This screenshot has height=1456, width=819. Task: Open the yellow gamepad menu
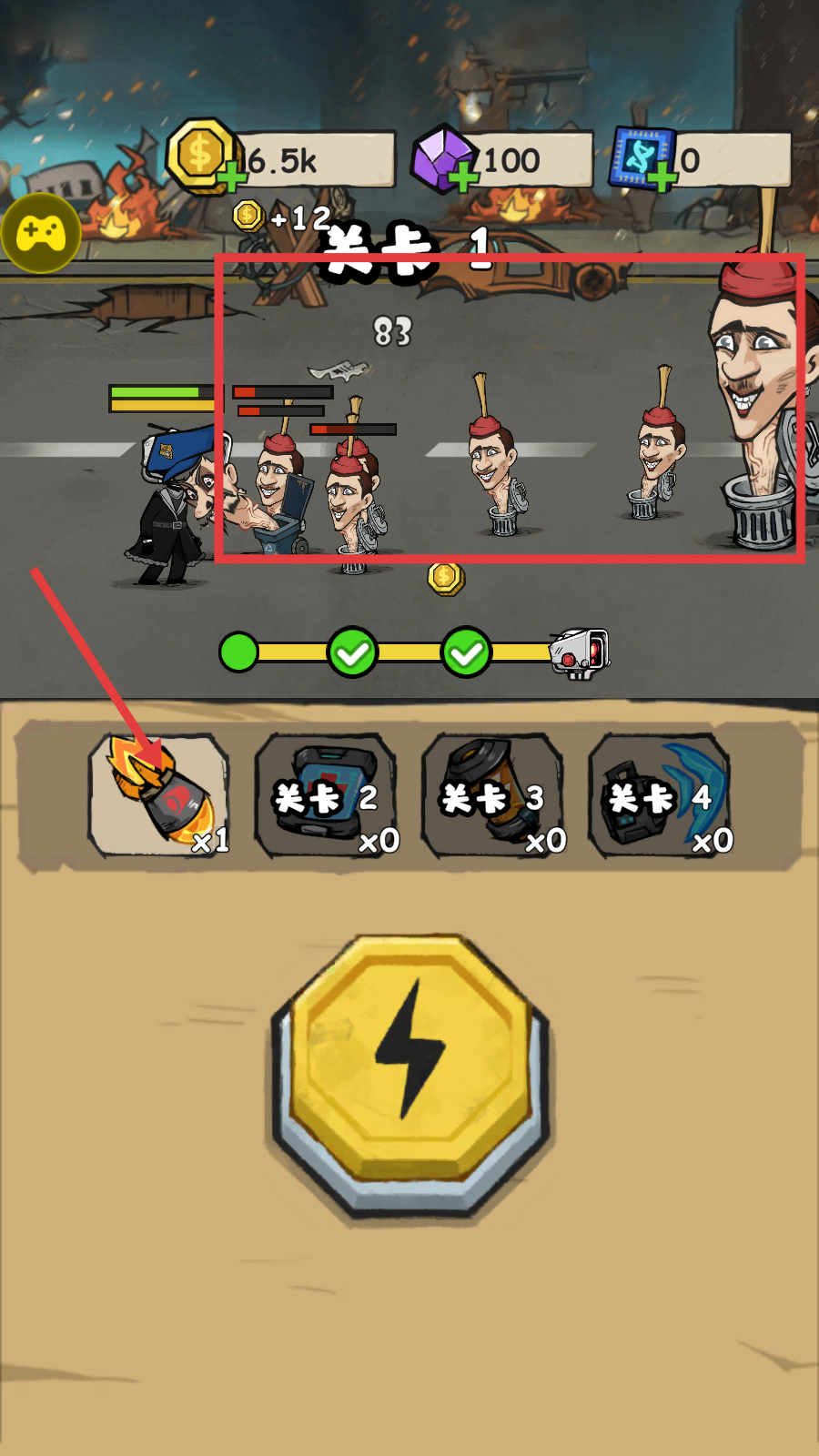[41, 233]
